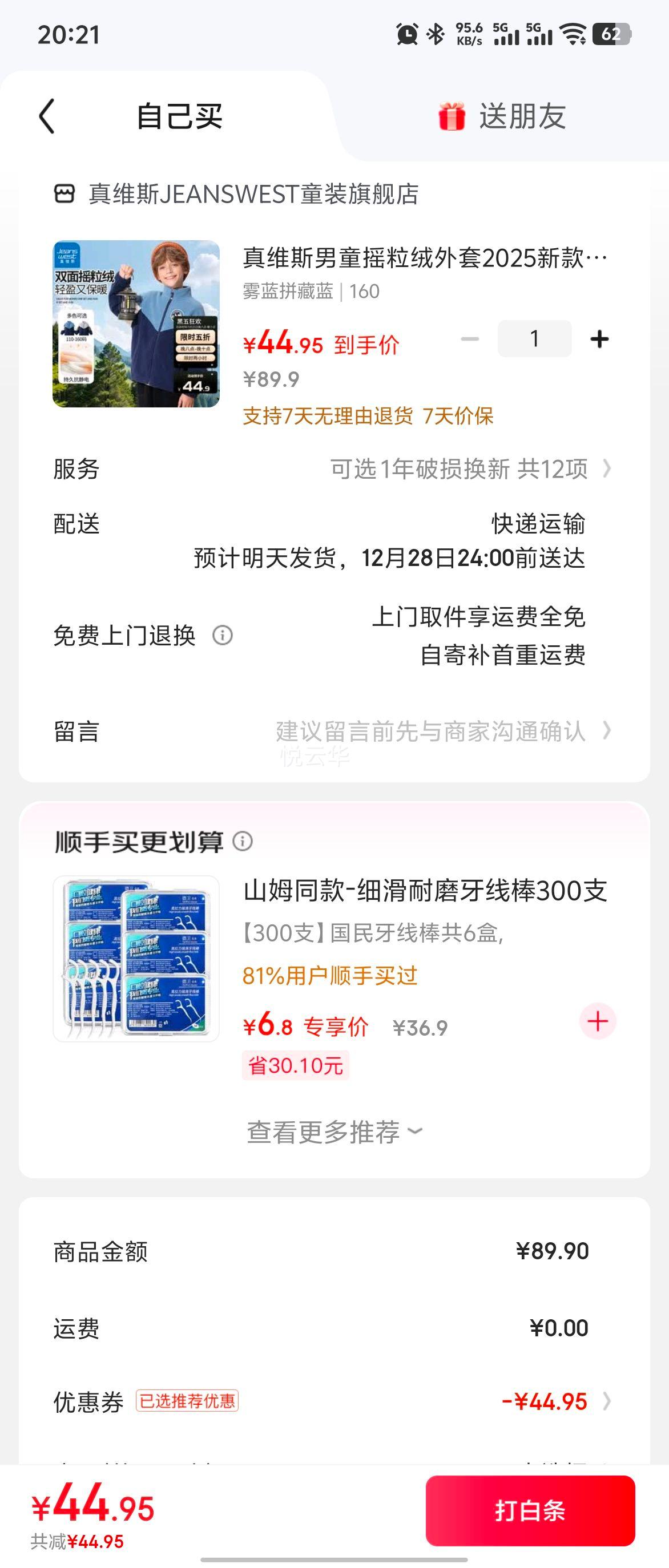Screen dimensions: 669x1568
Task: Open the 真维斯JEANSWEST童装旗舰店 store page
Action: pos(253,194)
